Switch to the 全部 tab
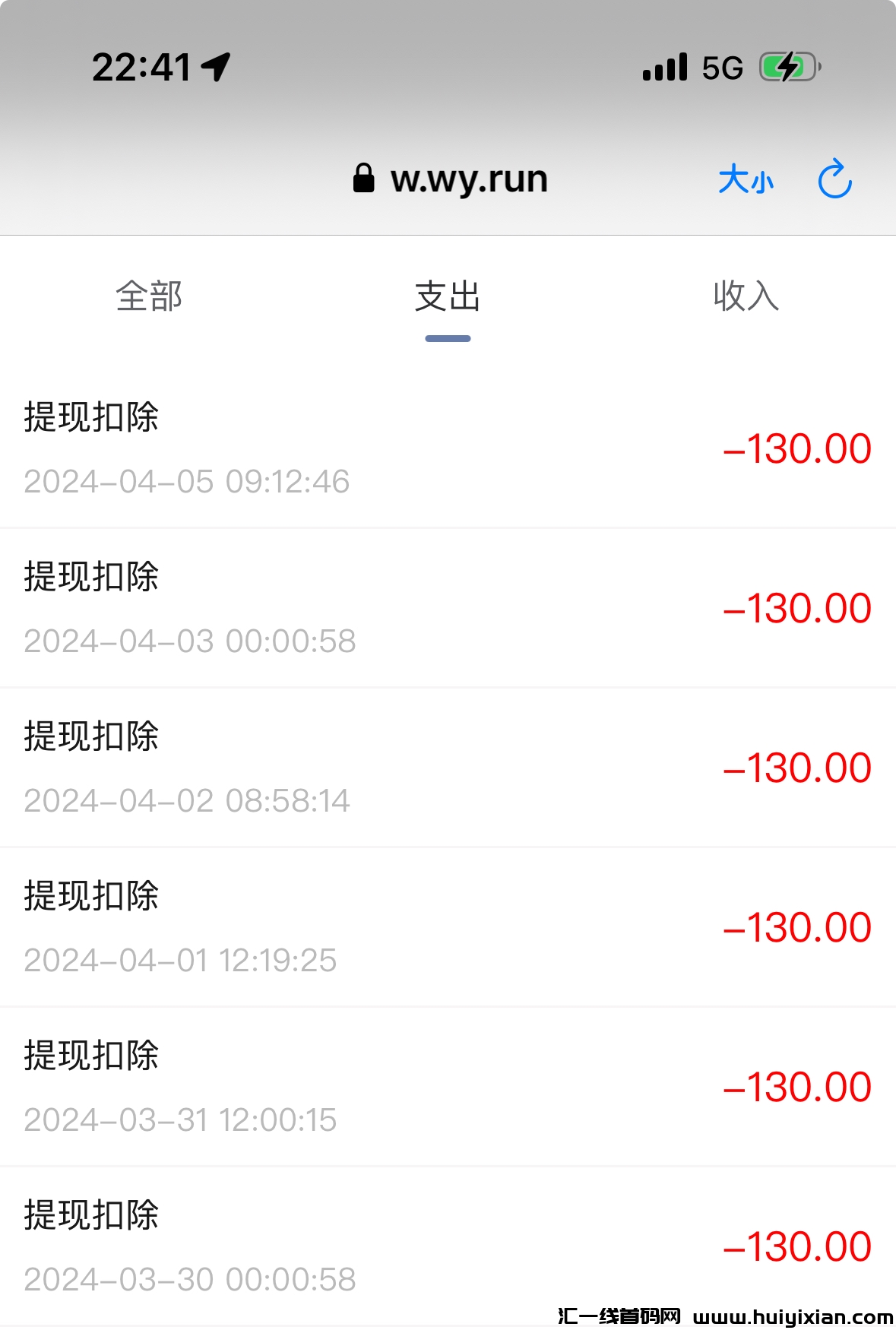Screen dimensions: 896x1330 click(x=149, y=296)
